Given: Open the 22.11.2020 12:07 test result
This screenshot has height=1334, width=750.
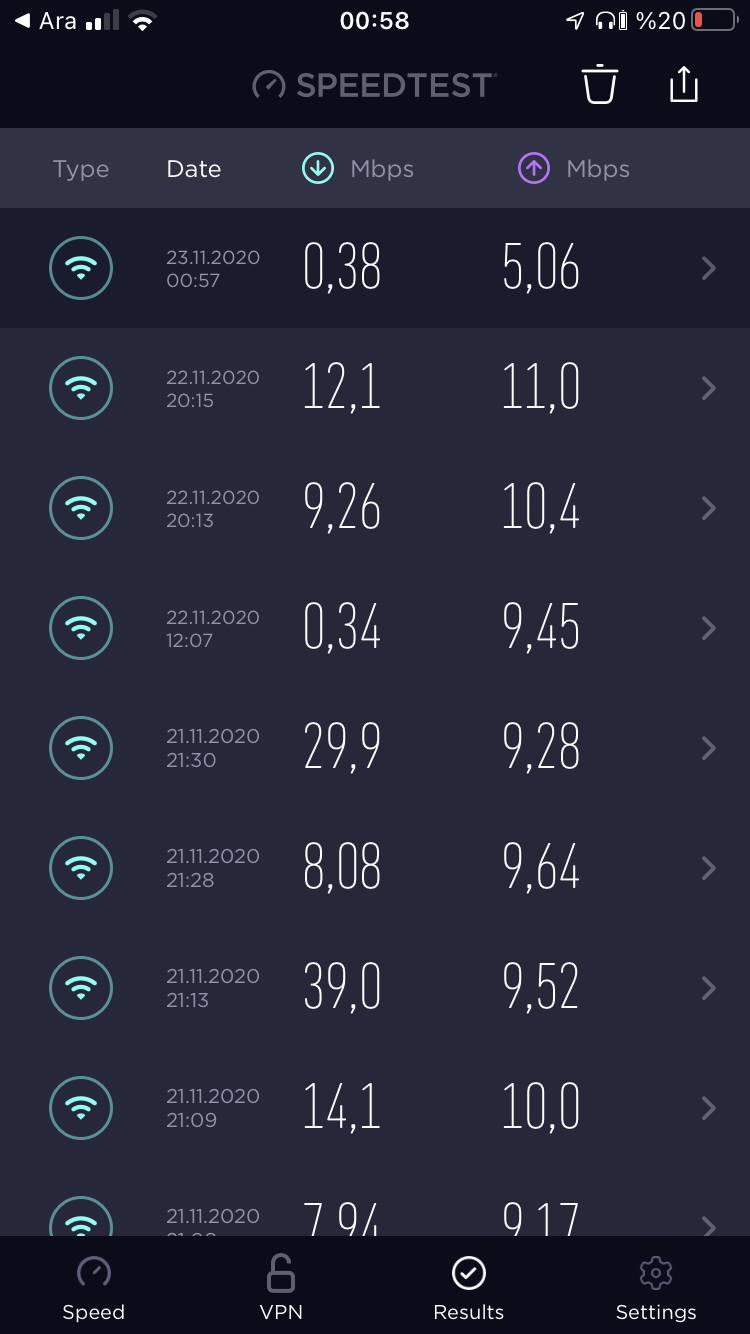Looking at the screenshot, I should pyautogui.click(x=375, y=628).
